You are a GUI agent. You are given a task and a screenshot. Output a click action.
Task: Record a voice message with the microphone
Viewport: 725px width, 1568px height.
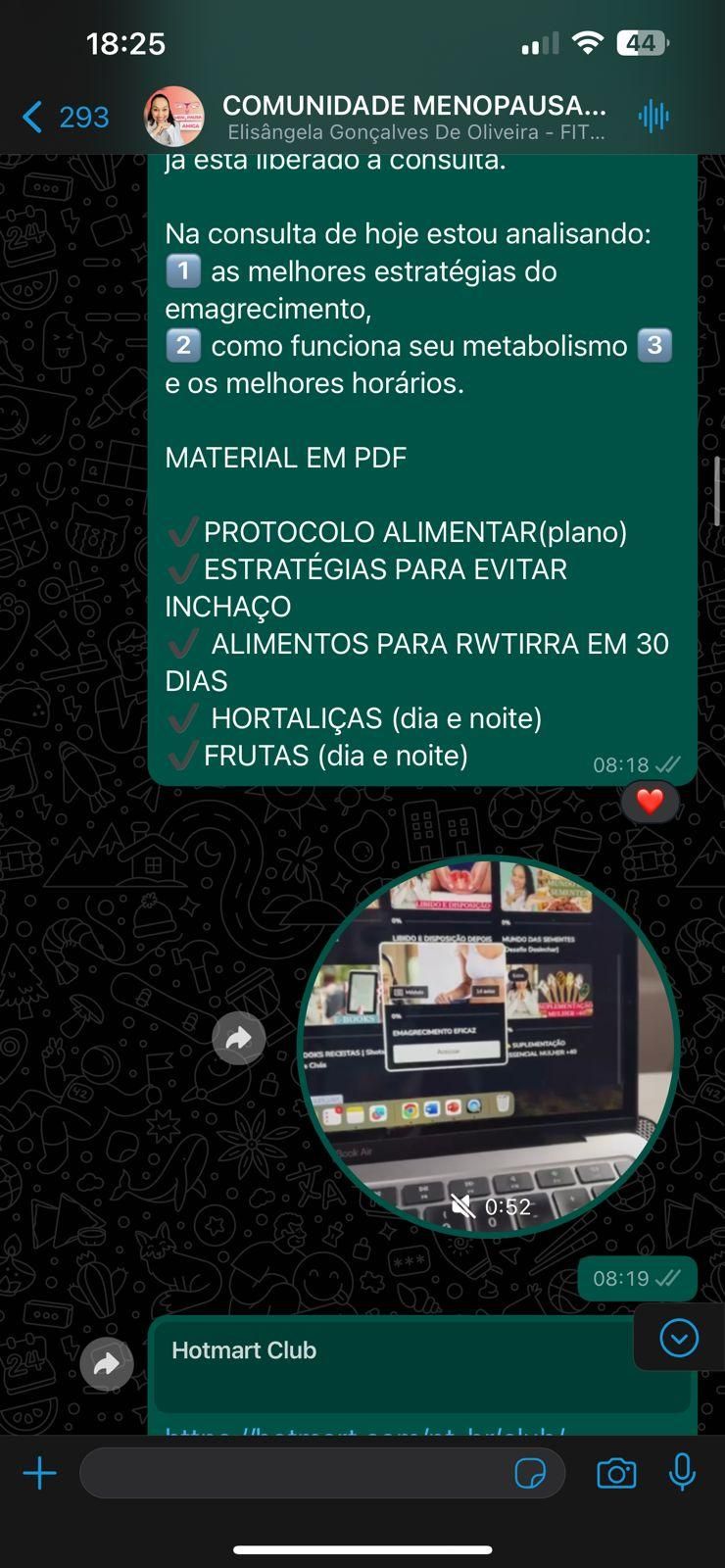click(x=682, y=1473)
